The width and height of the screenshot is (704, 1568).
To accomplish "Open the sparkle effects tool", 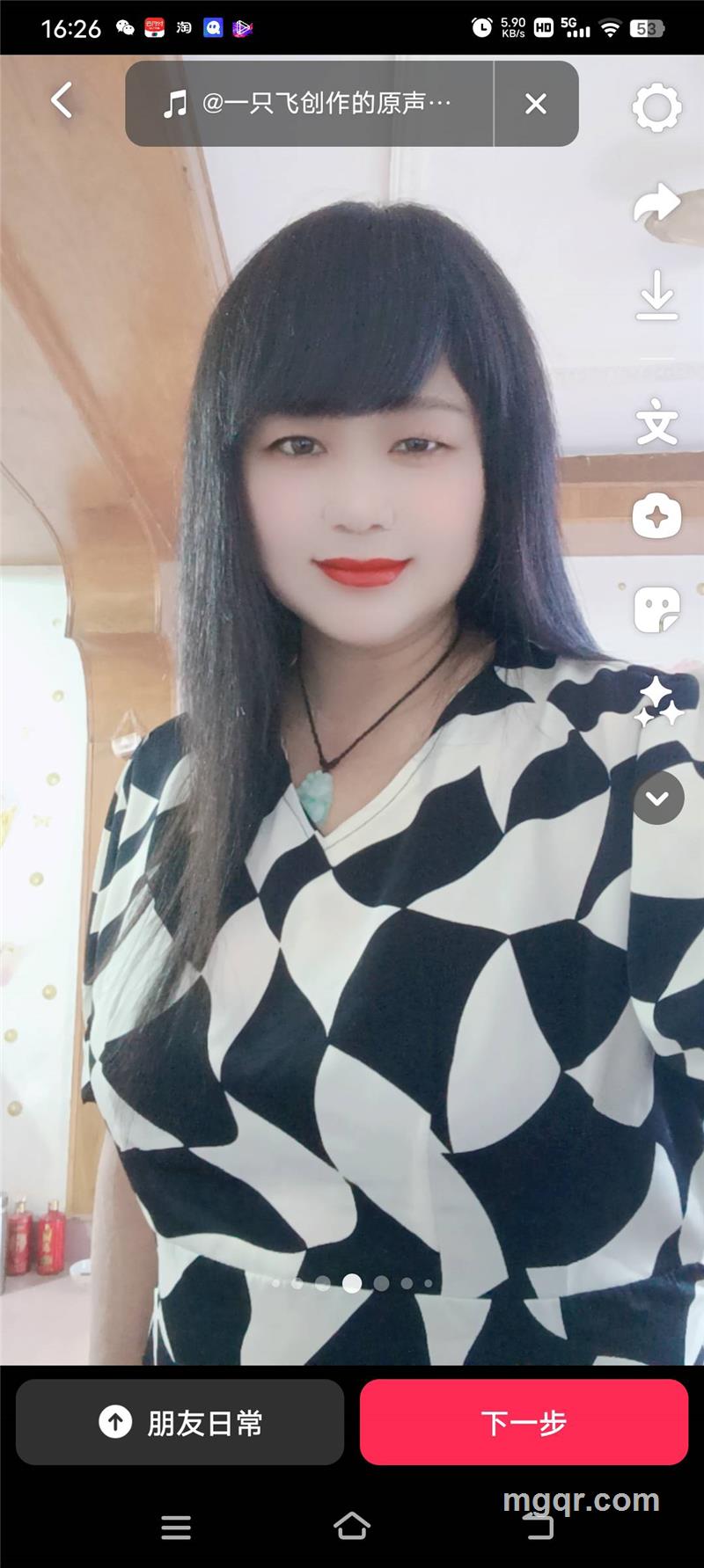I will click(x=657, y=703).
